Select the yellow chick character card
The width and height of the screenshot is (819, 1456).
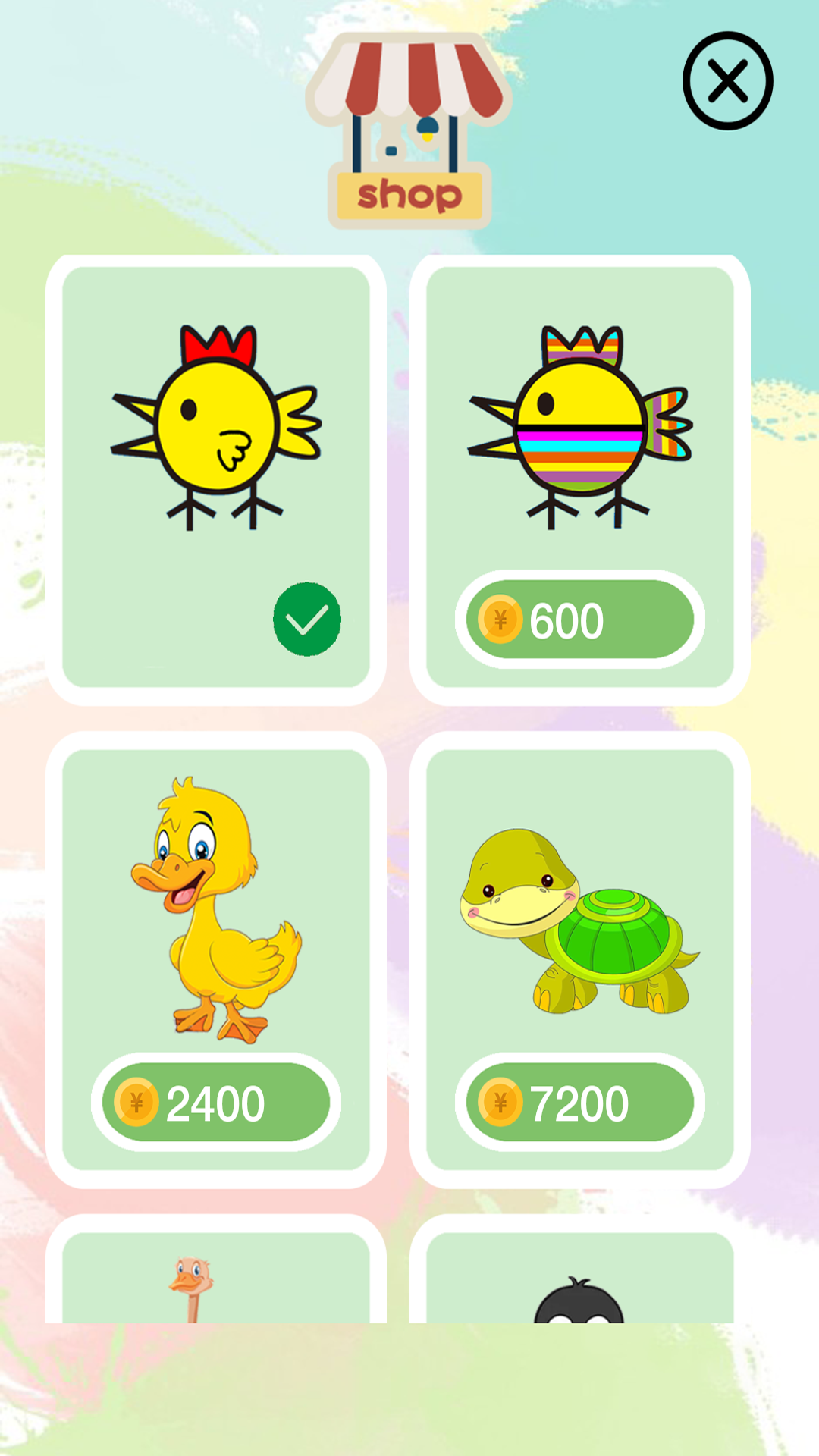coord(216,479)
